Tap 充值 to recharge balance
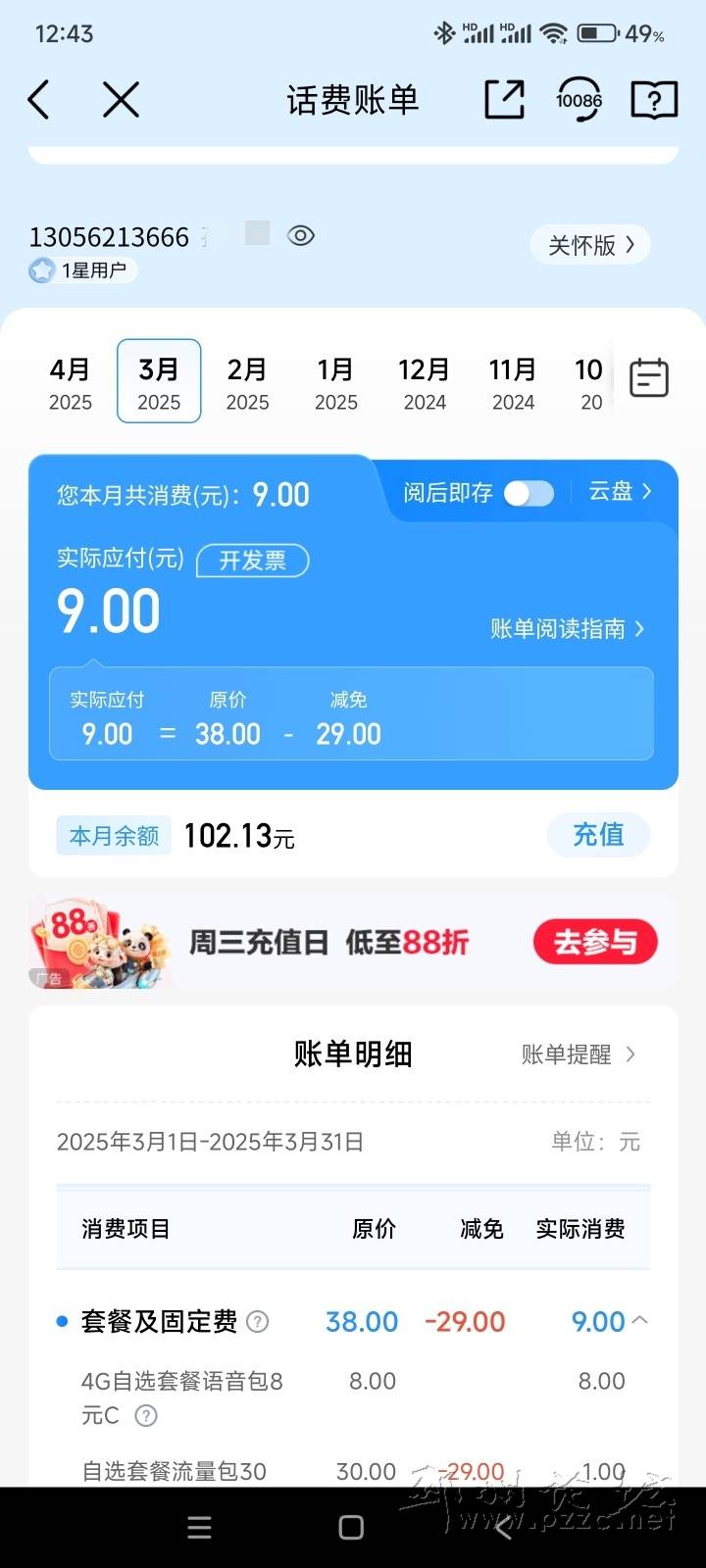 pyautogui.click(x=598, y=835)
